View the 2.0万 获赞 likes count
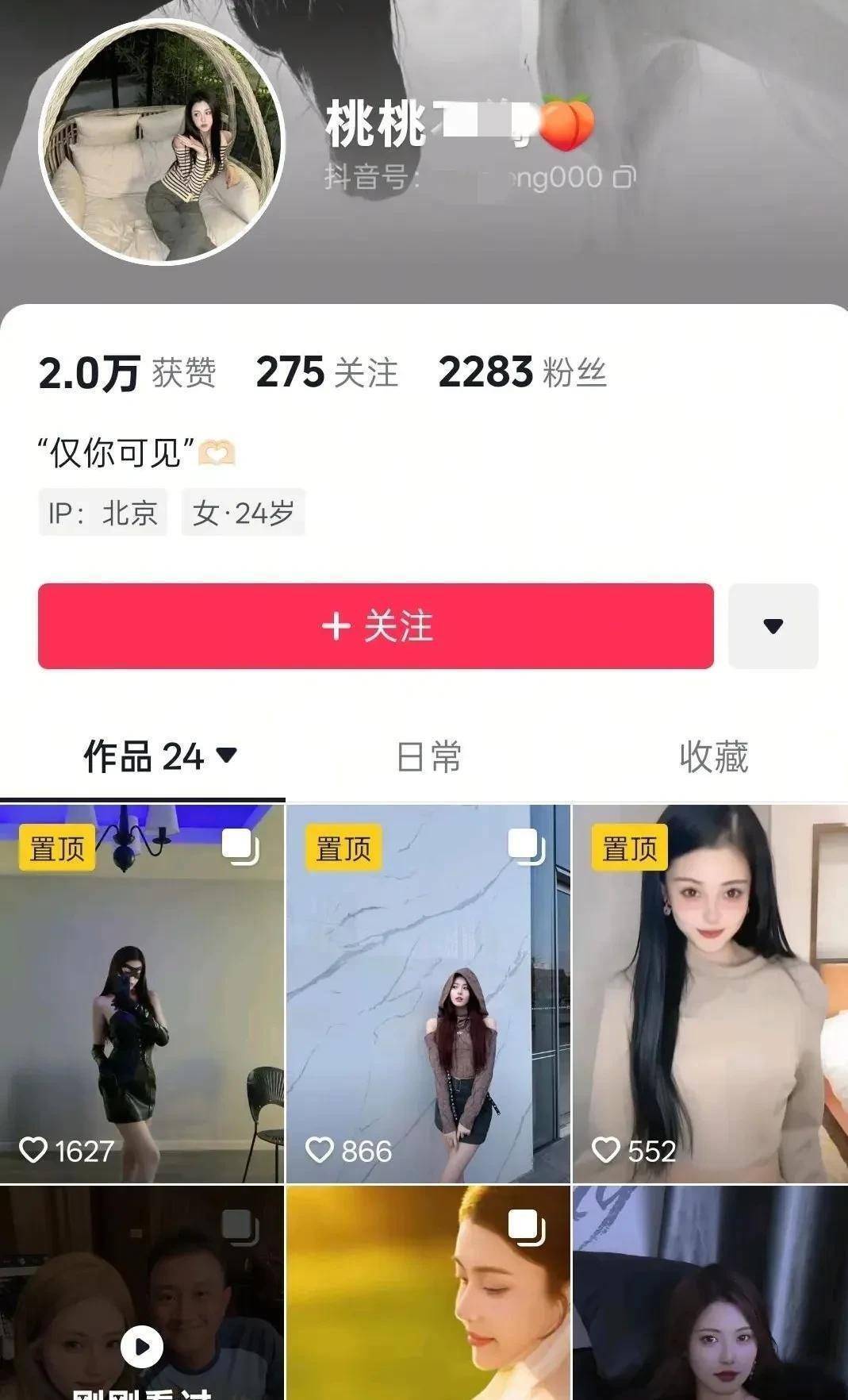 [127, 372]
